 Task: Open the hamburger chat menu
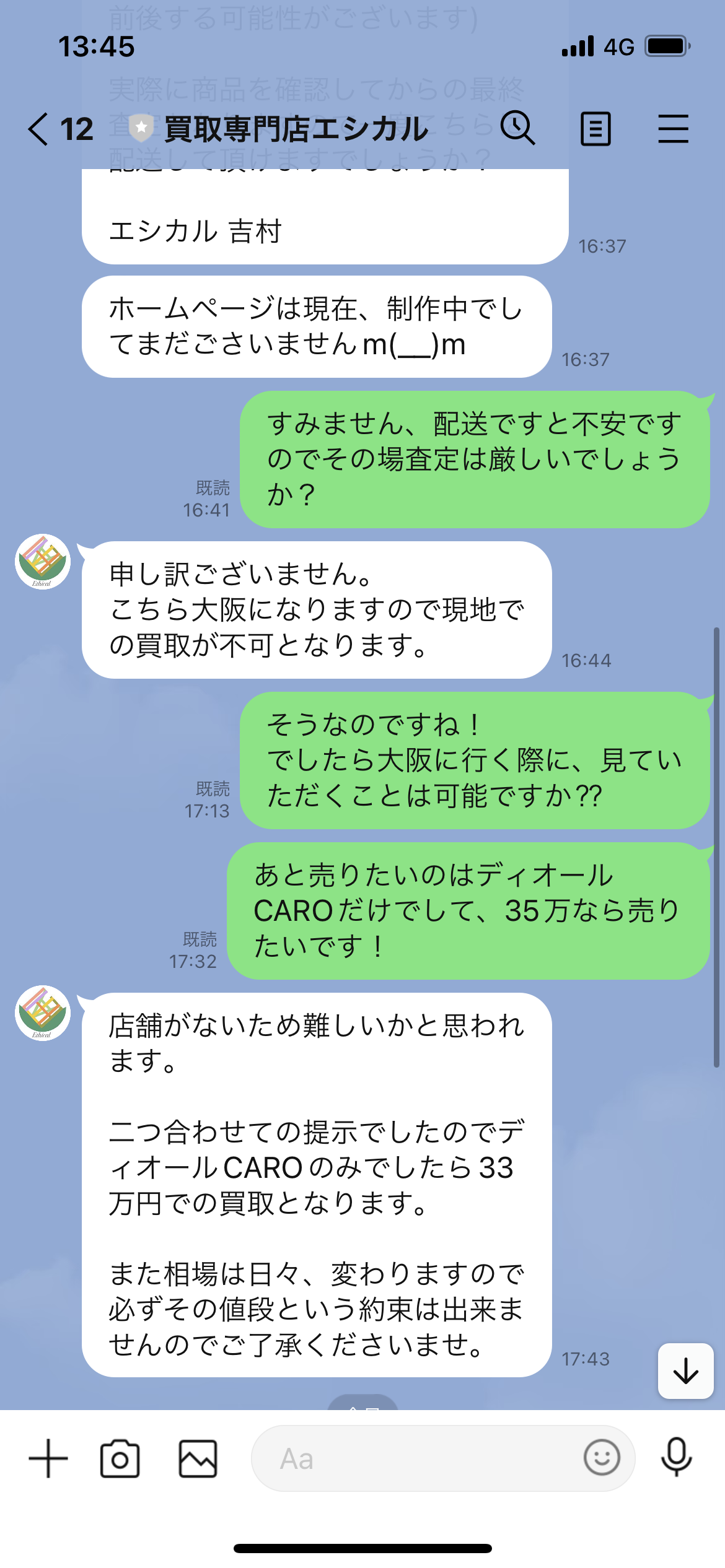(x=674, y=129)
